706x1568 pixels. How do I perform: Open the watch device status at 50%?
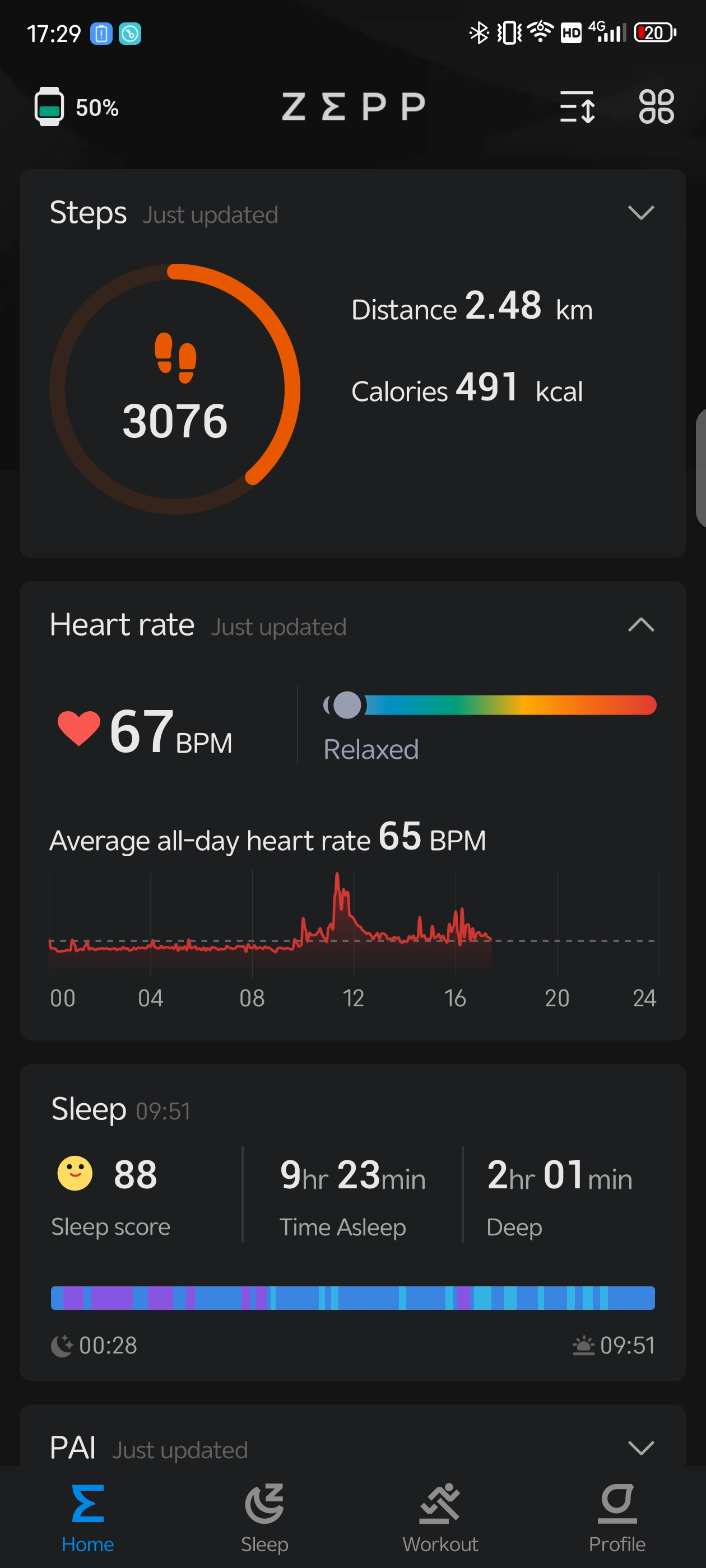76,107
